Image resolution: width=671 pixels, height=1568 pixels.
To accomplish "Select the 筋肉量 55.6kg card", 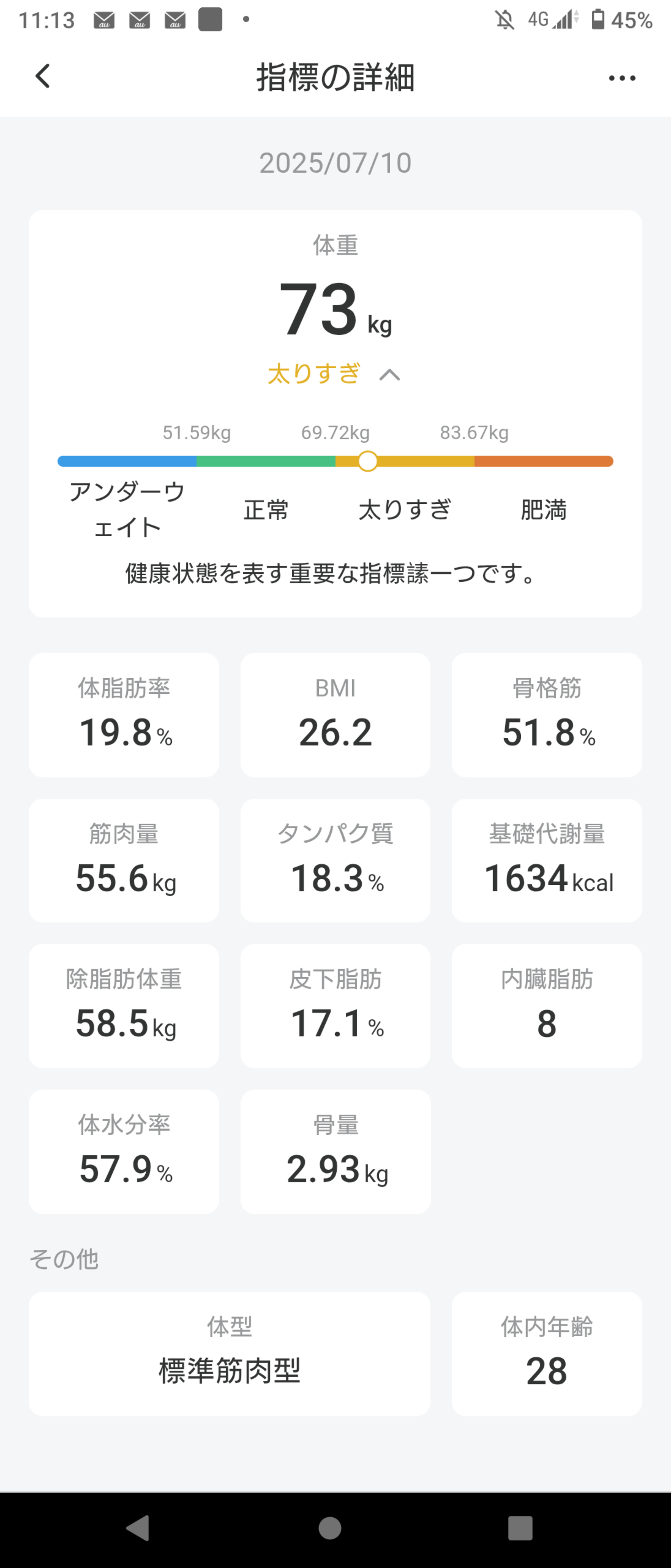I will [124, 860].
